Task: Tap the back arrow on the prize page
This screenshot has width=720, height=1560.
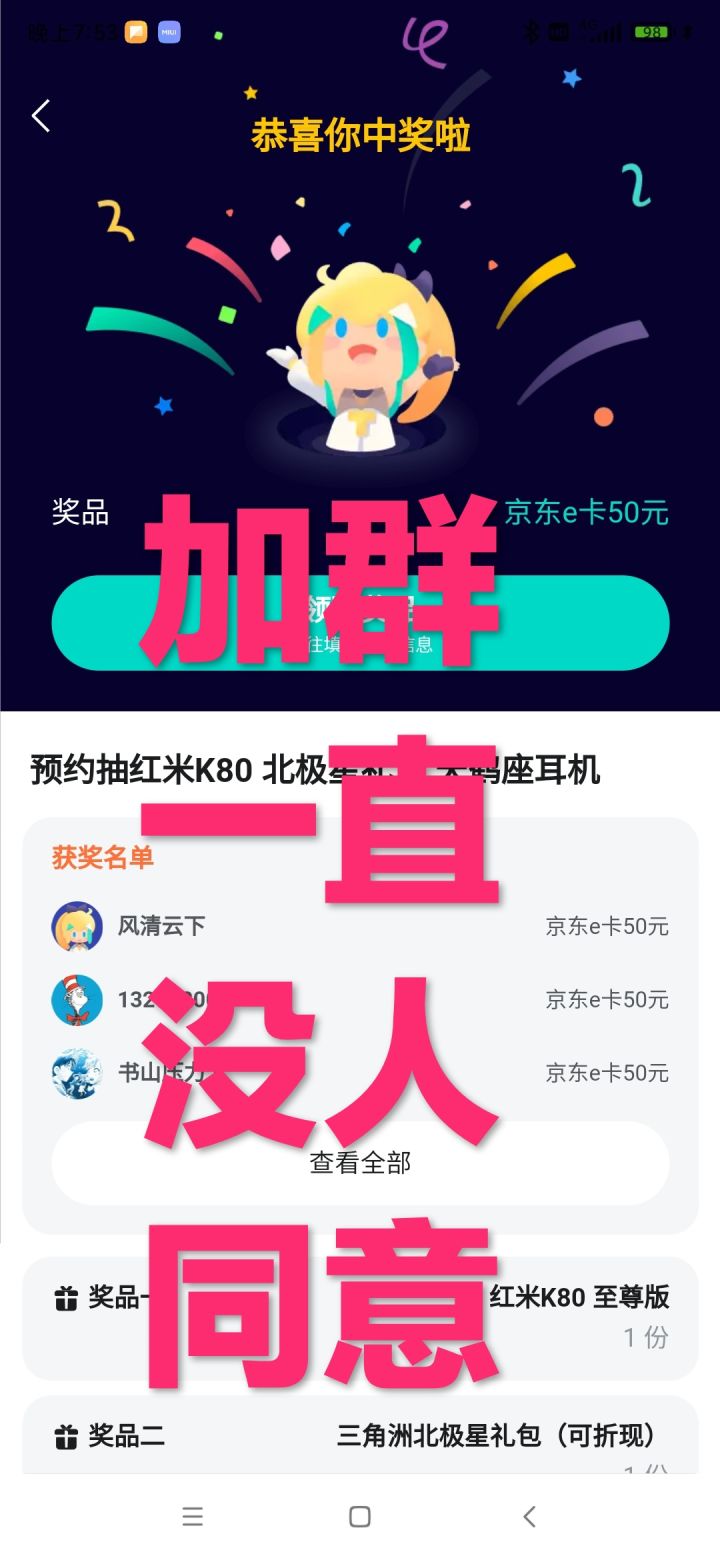Action: [x=40, y=116]
